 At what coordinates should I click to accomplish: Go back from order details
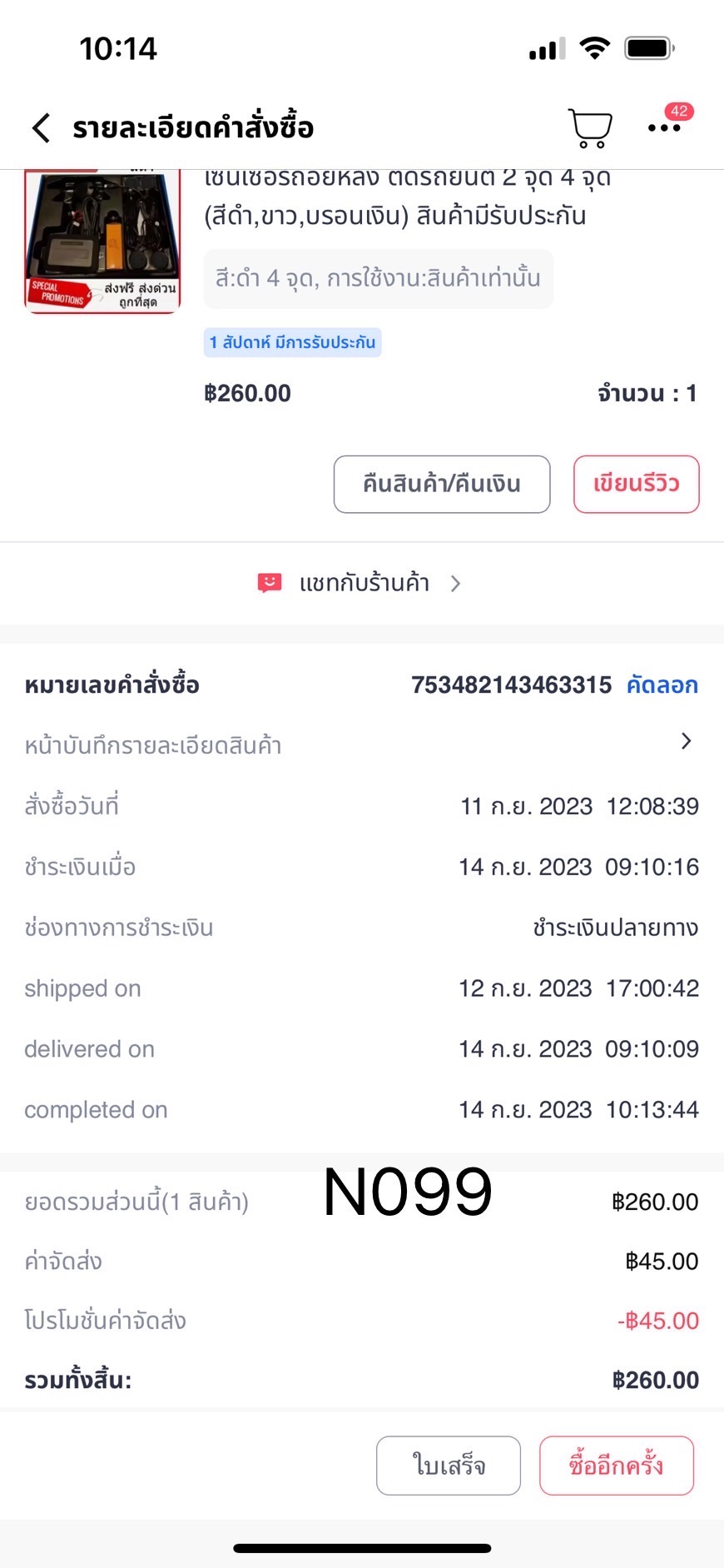(x=41, y=127)
